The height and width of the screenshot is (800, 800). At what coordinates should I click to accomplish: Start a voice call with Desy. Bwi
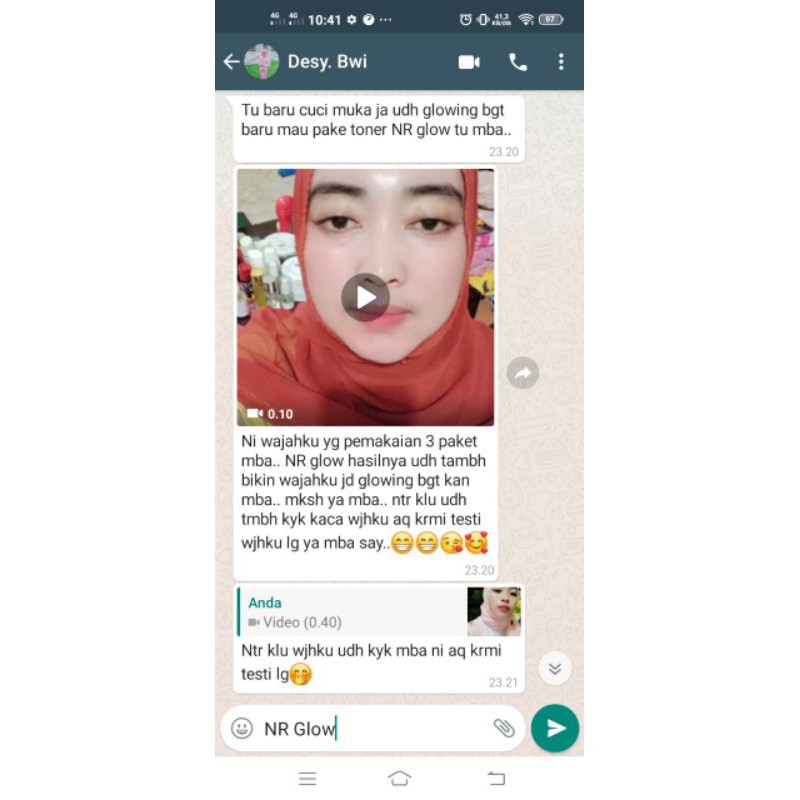(x=518, y=62)
